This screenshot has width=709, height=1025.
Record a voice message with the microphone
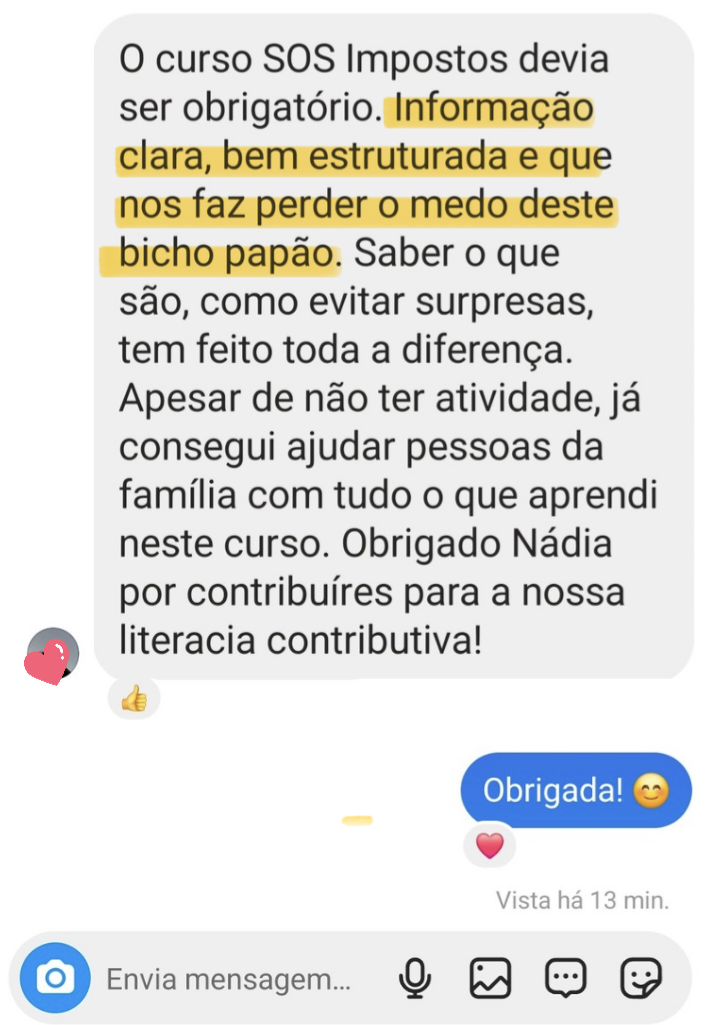pos(414,978)
